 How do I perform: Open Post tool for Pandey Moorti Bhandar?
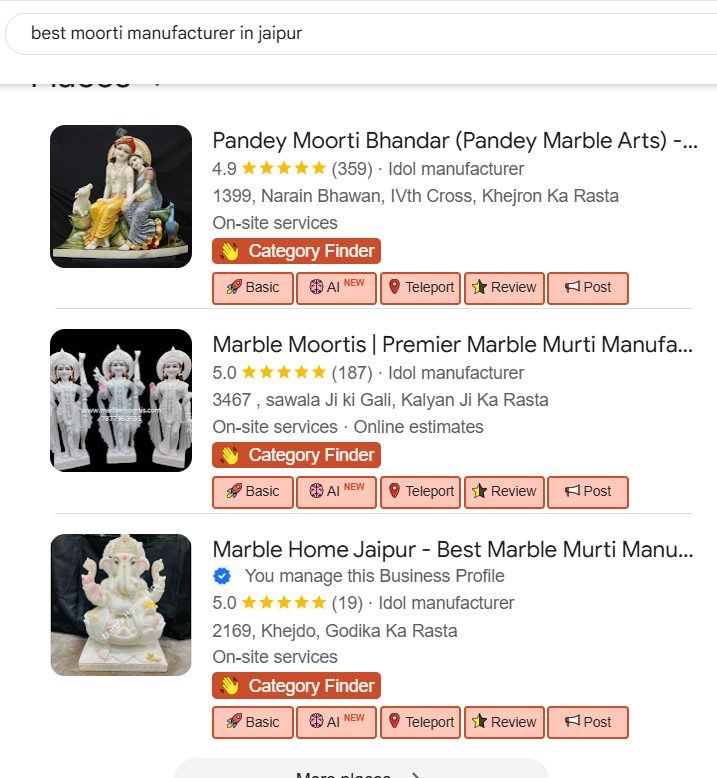pyautogui.click(x=588, y=288)
